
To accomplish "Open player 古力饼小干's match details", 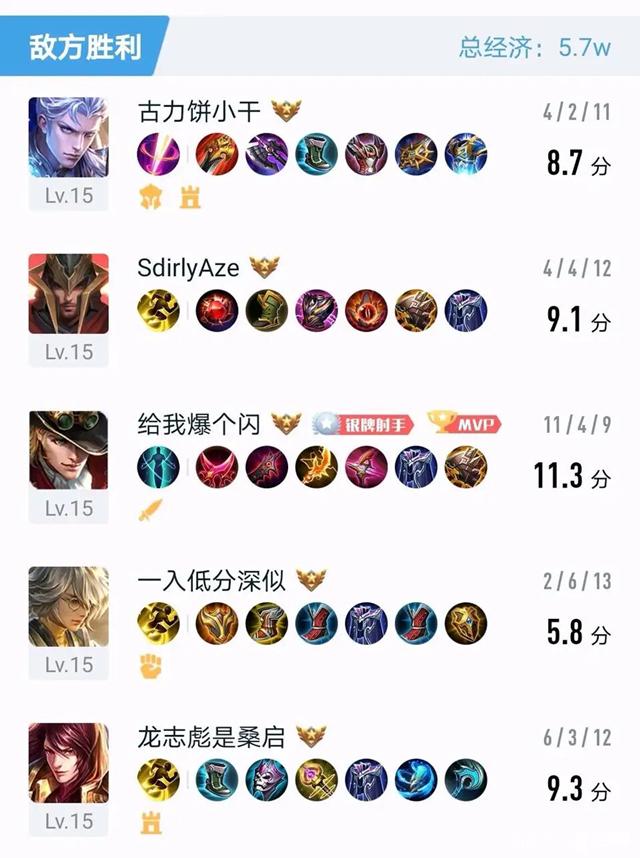I will (x=199, y=111).
